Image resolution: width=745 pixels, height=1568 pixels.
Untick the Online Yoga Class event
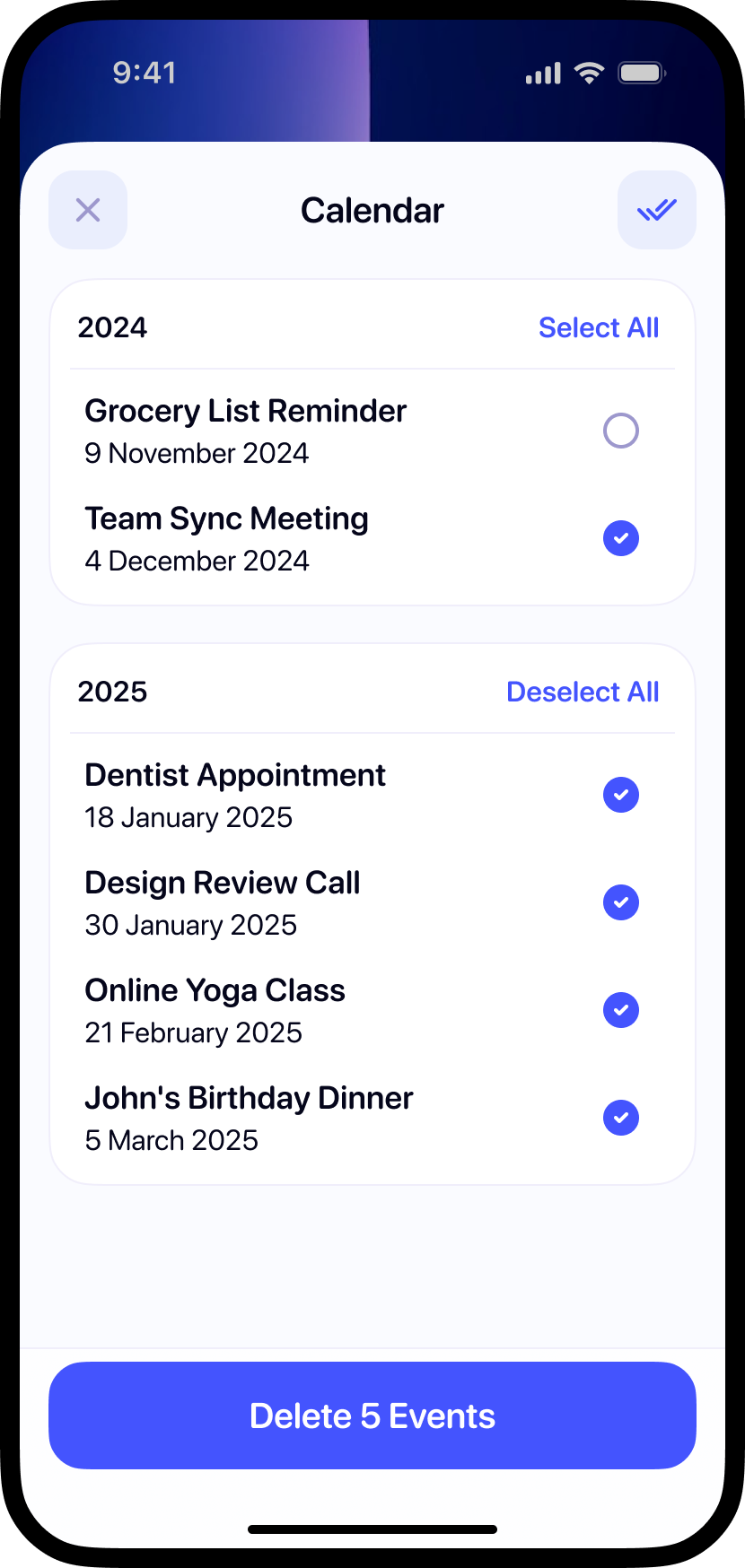[621, 1010]
